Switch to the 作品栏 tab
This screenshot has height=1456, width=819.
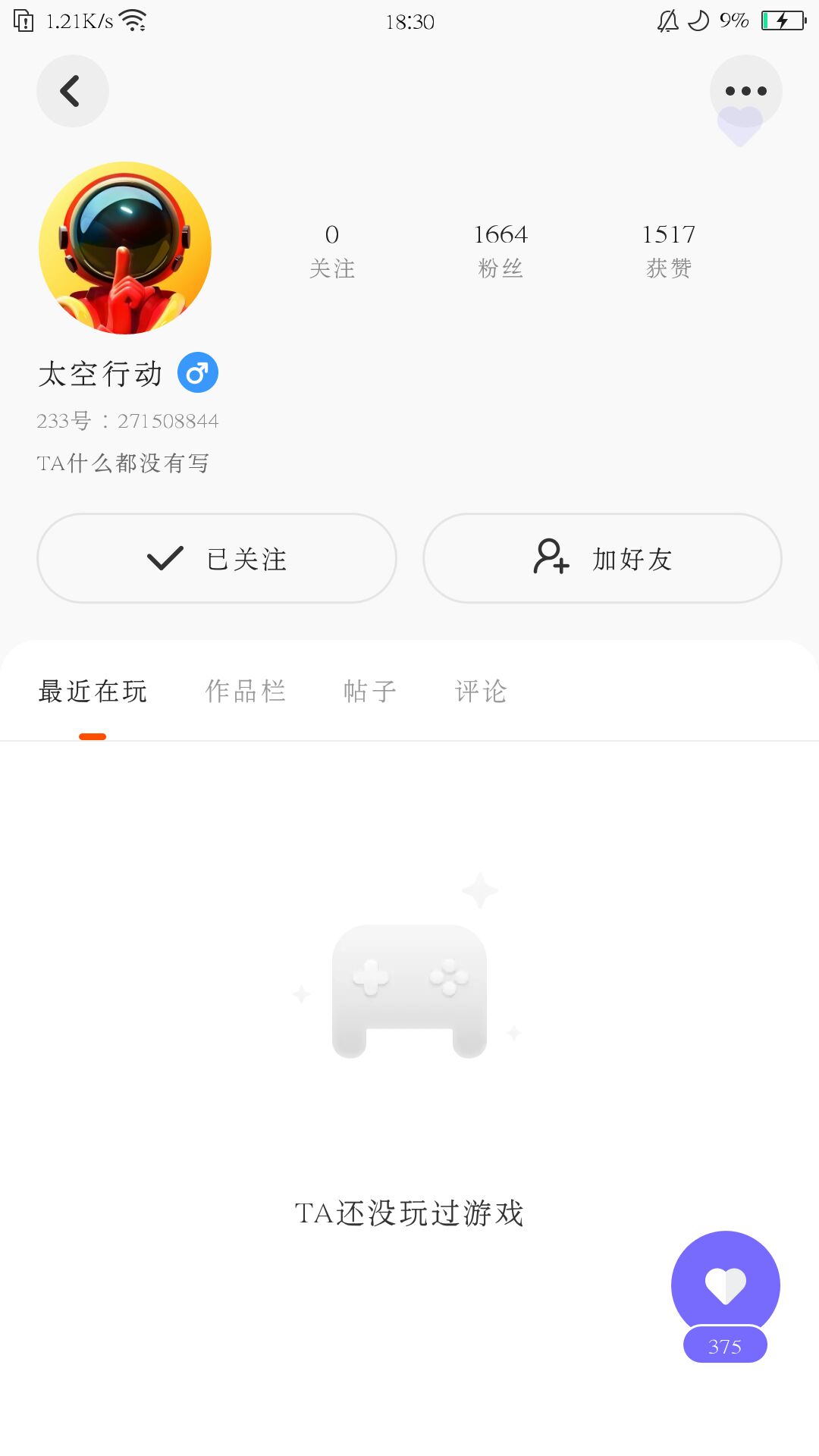[246, 691]
